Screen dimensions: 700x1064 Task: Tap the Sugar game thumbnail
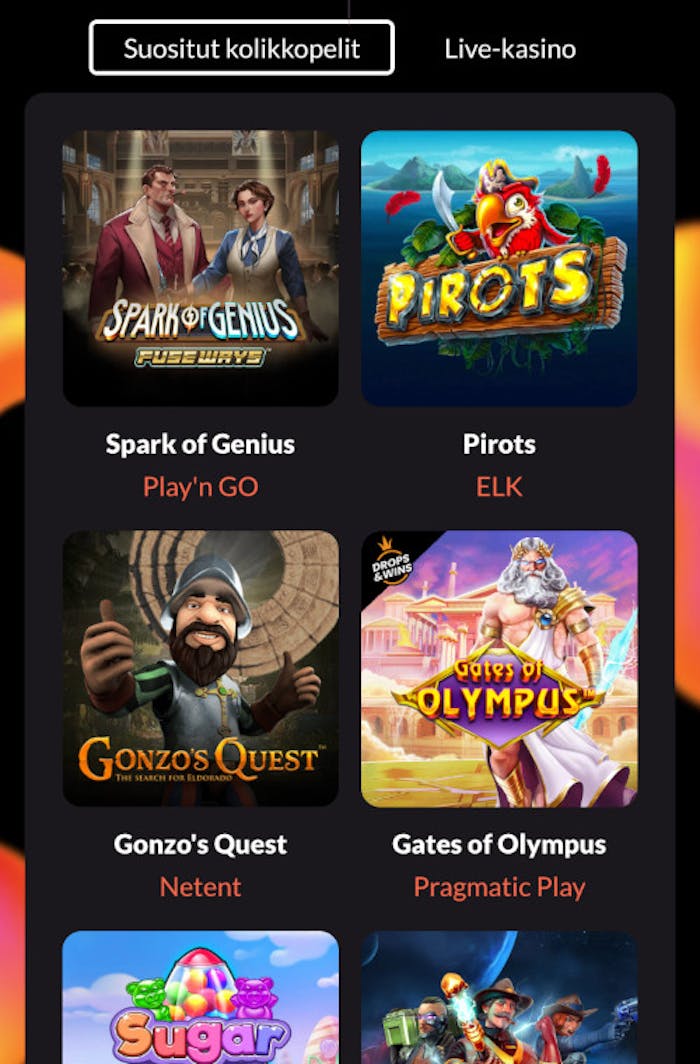coord(200,998)
